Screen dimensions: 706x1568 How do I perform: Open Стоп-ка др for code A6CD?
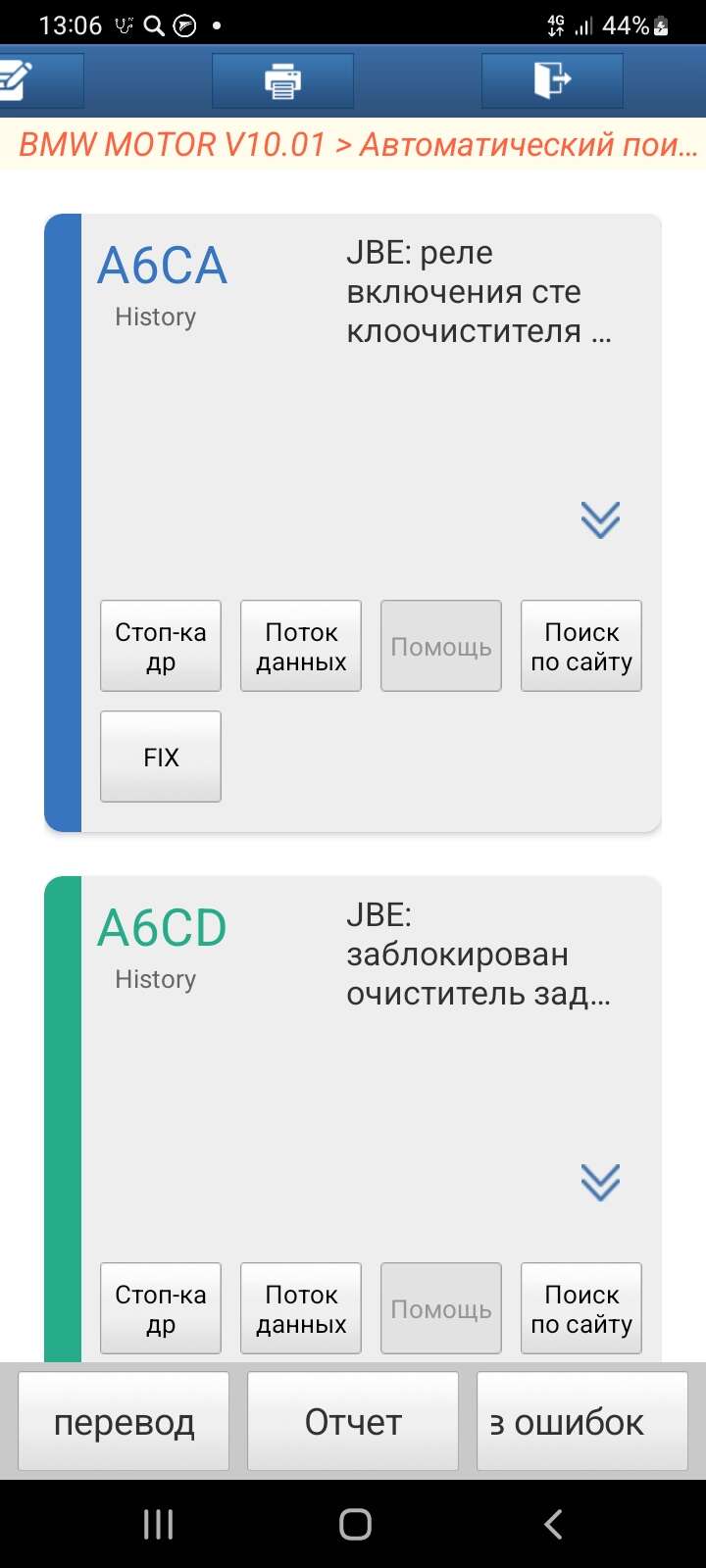(161, 1309)
